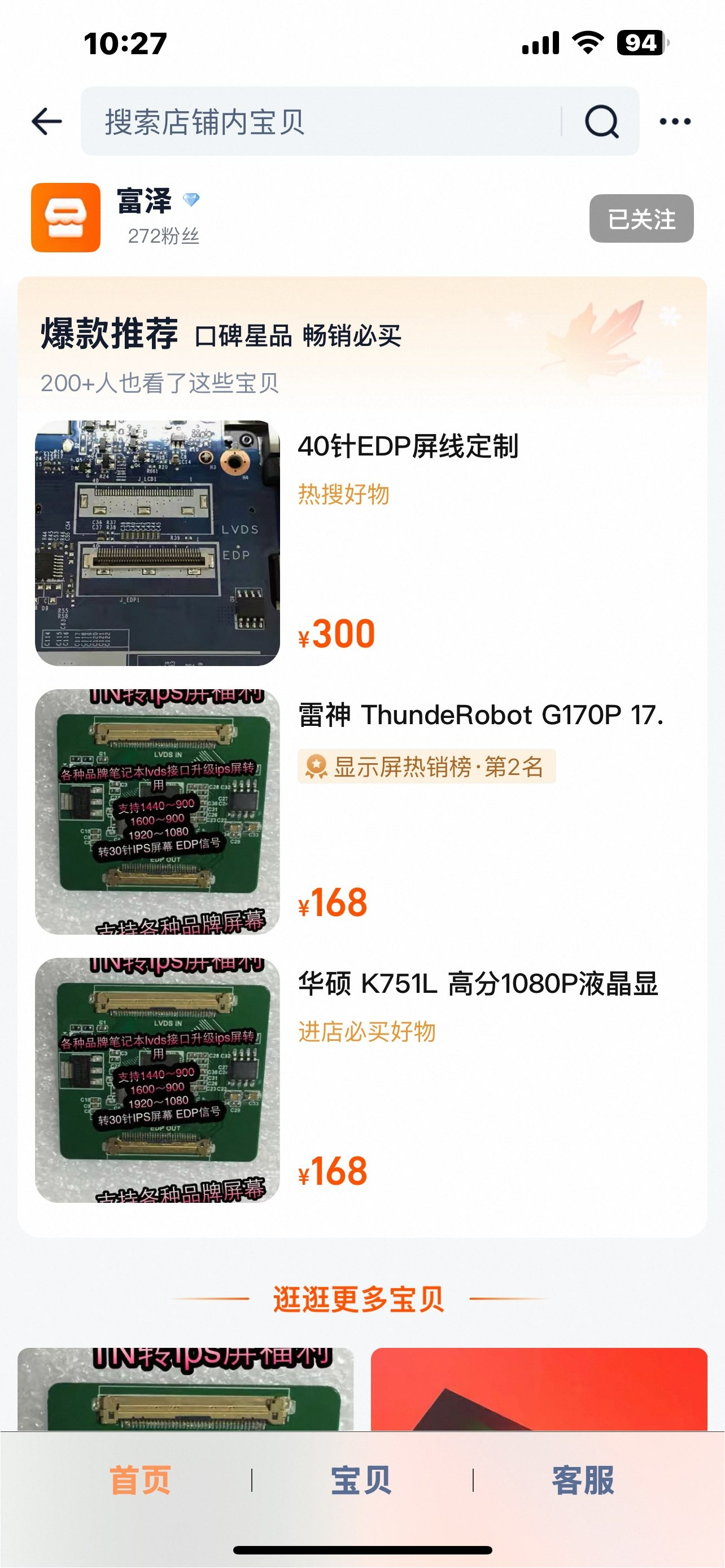Open the three-dot overflow menu
Screen dimensions: 725x1568
(675, 121)
